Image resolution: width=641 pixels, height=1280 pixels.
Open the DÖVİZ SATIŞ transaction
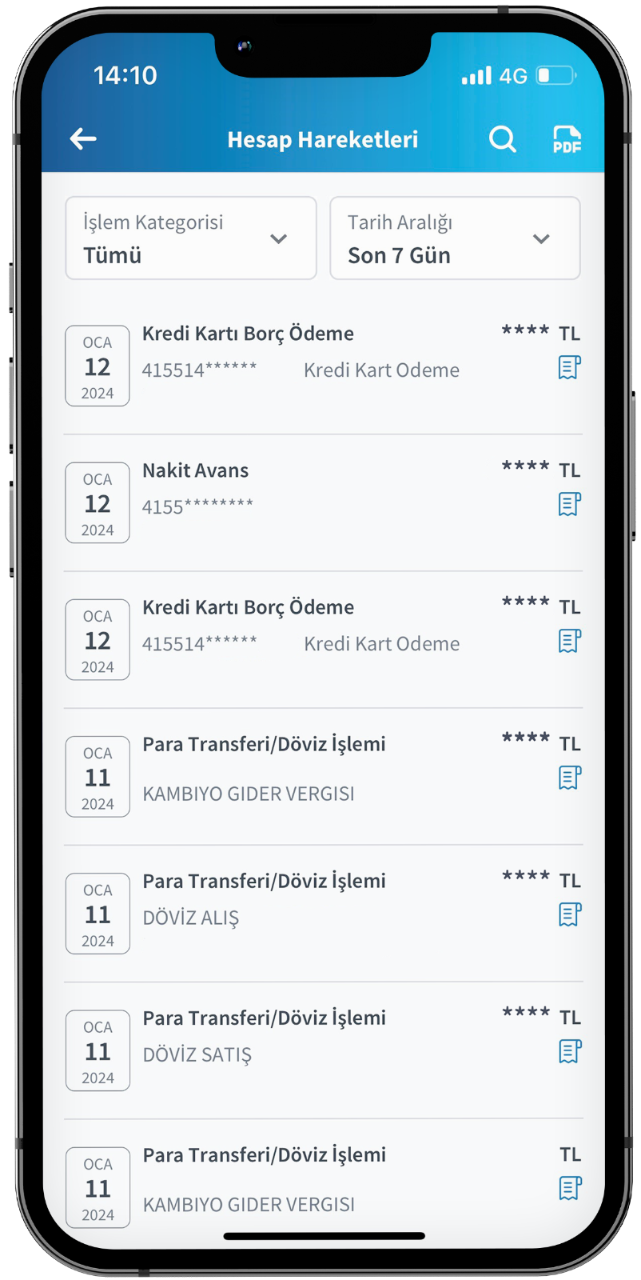point(300,1036)
